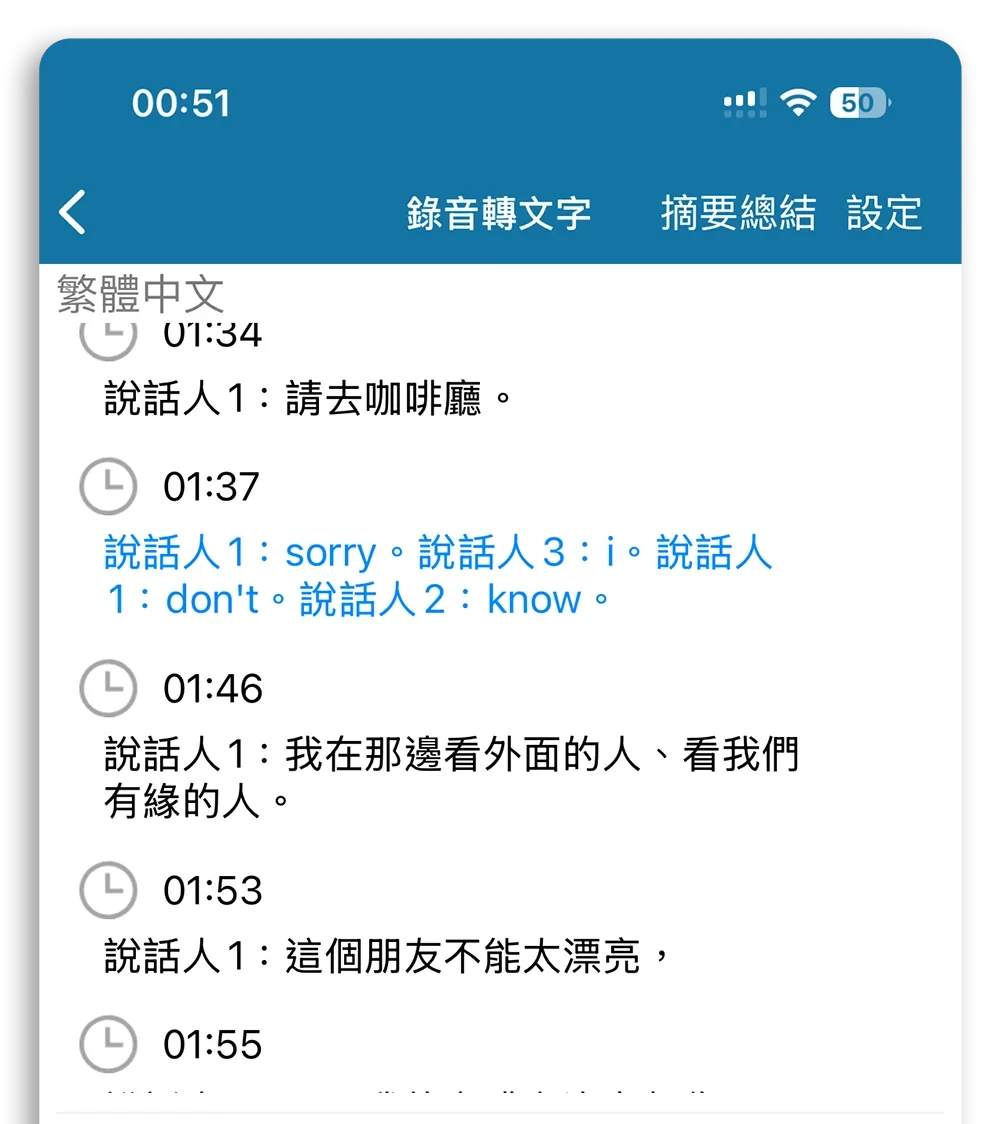
Task: Click the clock icon beside timestamp 01:46
Action: coord(107,688)
